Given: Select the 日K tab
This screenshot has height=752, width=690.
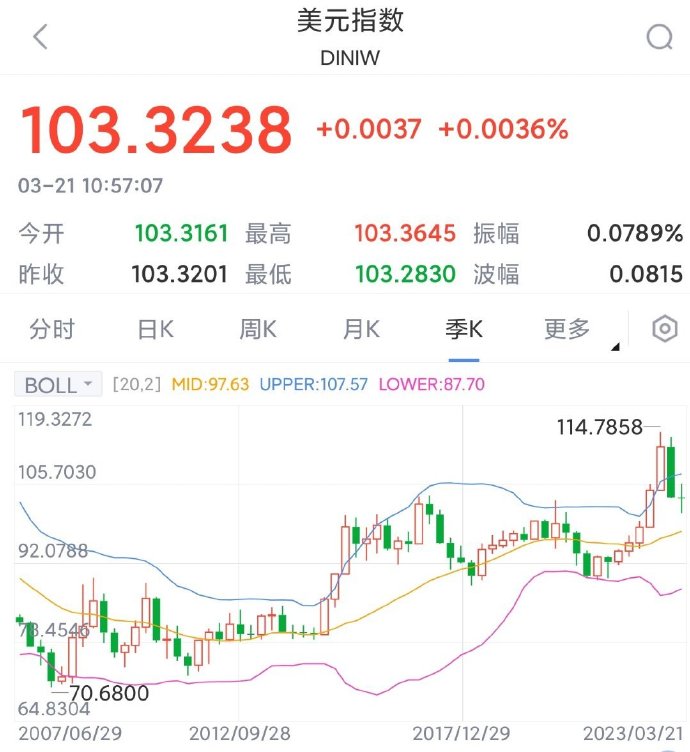Looking at the screenshot, I should click(155, 329).
